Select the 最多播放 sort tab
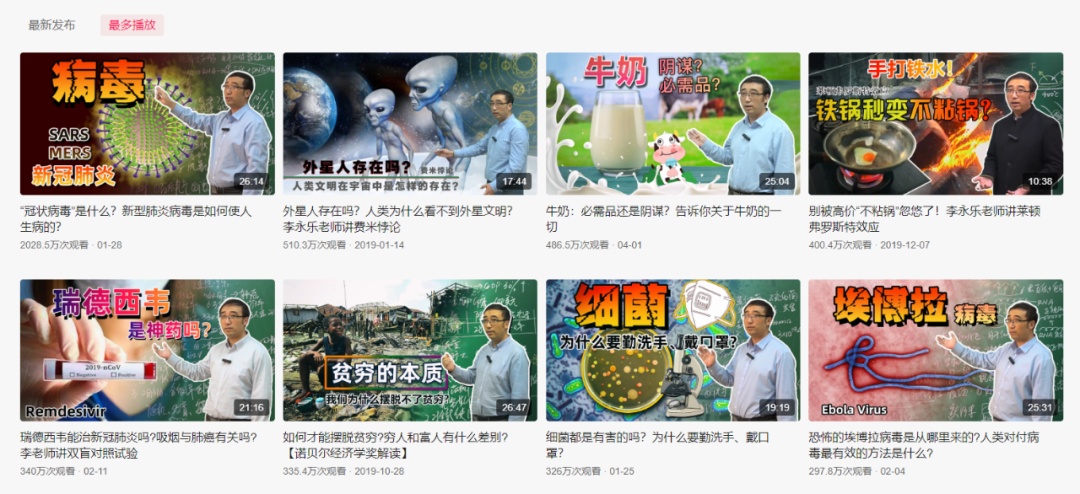Viewport: 1080px width, 494px height. [132, 25]
